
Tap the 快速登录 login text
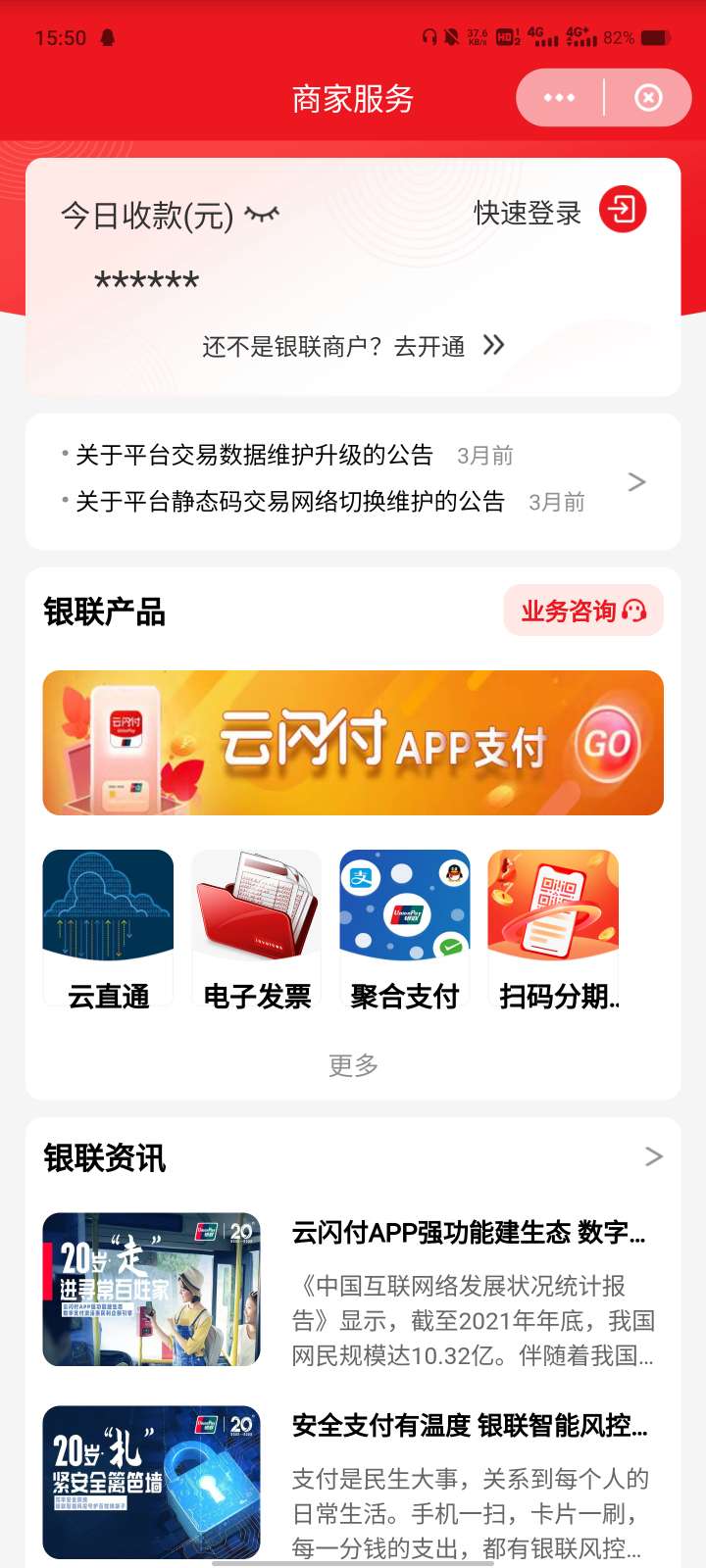click(526, 212)
